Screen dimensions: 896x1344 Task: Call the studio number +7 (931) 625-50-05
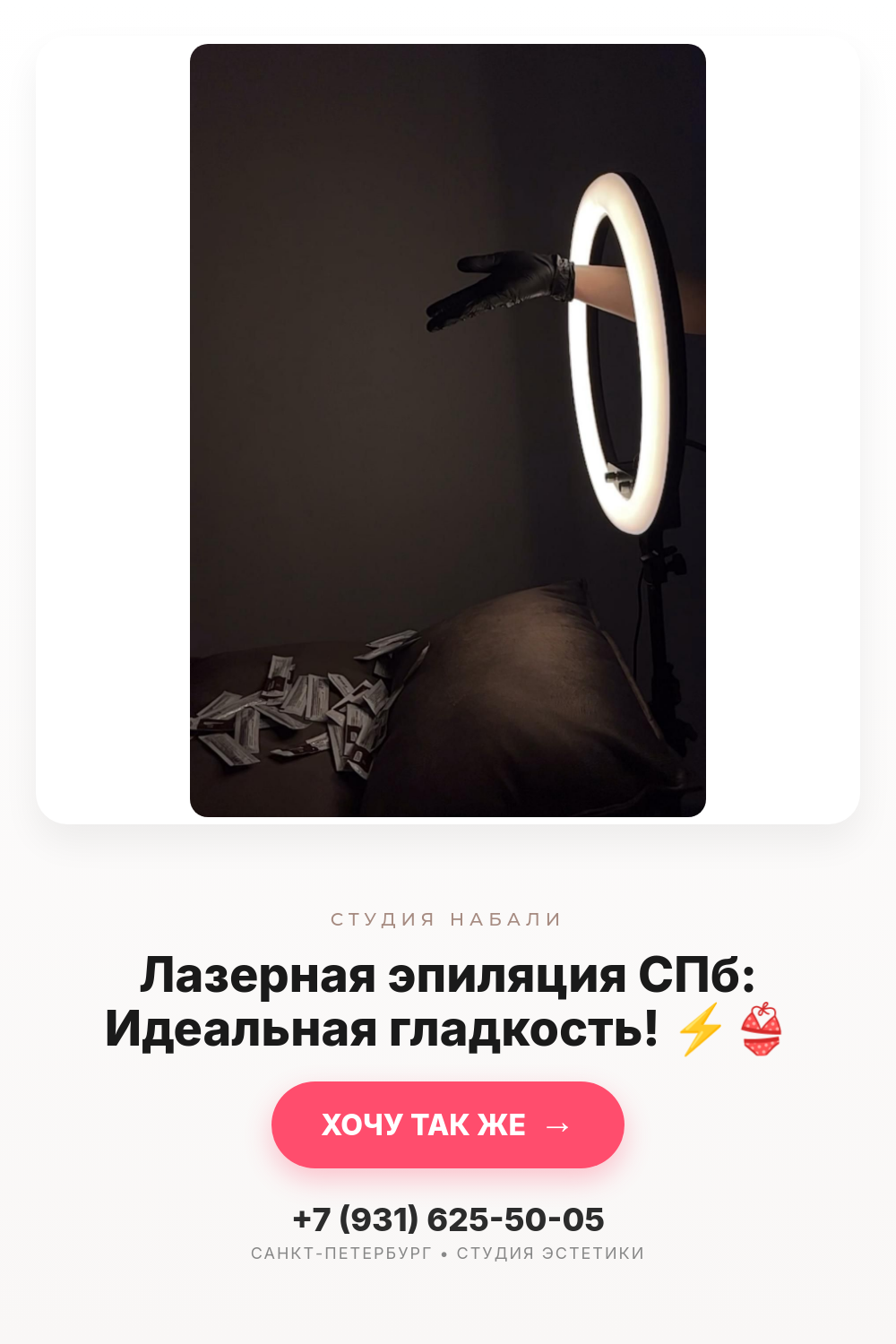tap(448, 1219)
